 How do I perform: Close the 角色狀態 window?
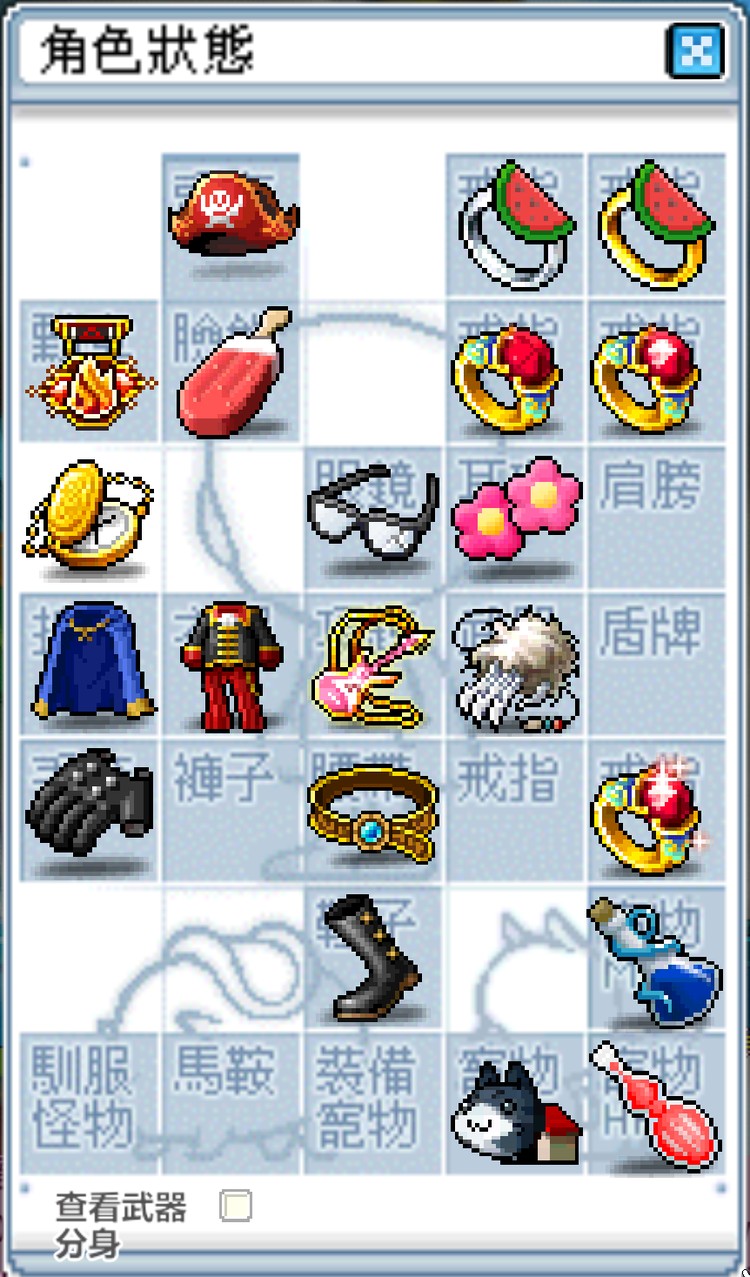pyautogui.click(x=694, y=49)
